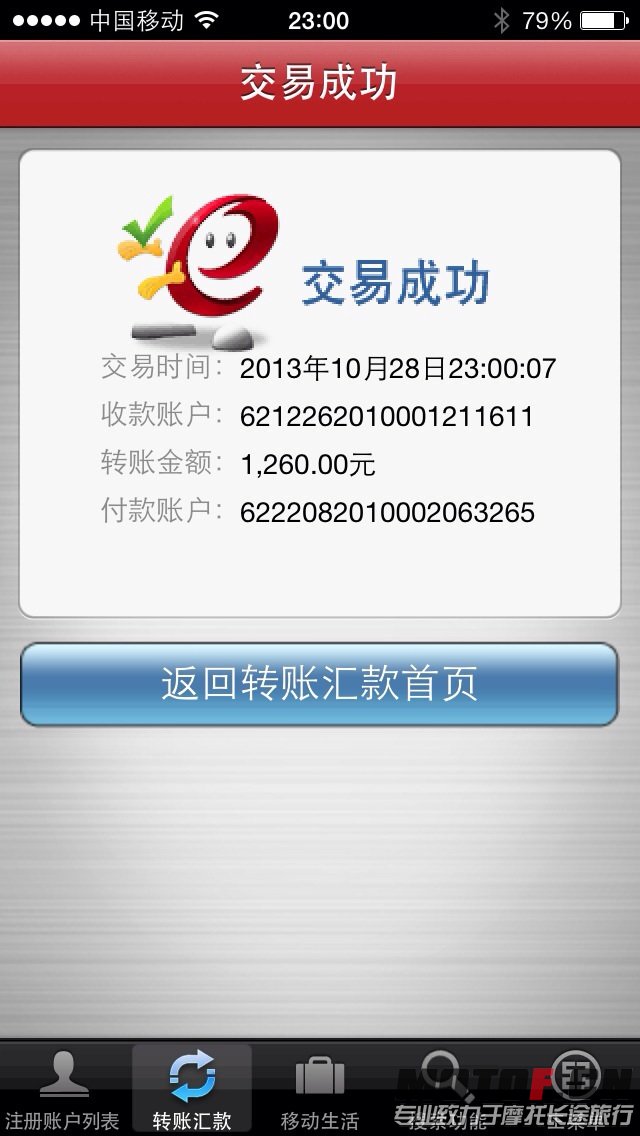This screenshot has height=1136, width=640.
Task: Open the 注册账户列表 tab
Action: (63, 1090)
